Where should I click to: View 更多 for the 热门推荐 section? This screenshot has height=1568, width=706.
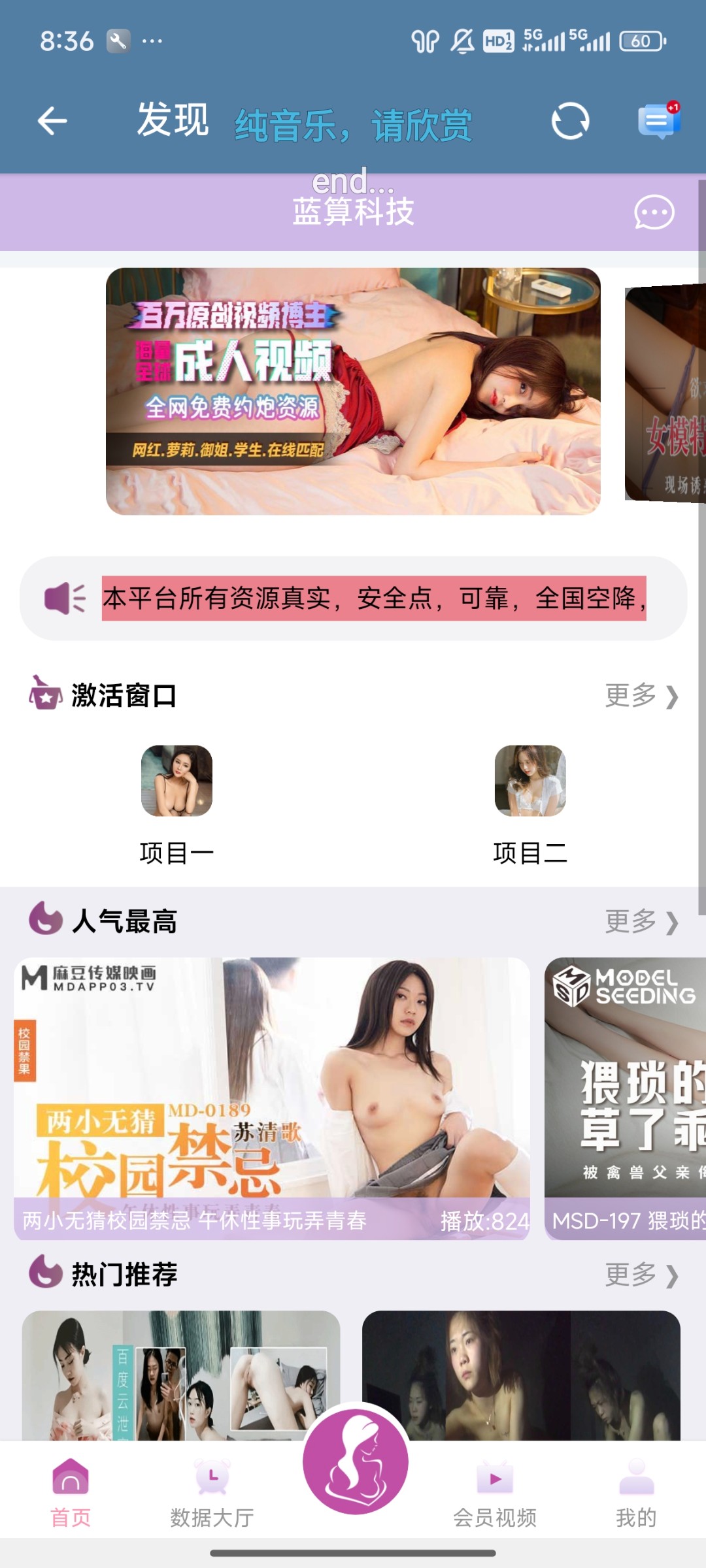pos(641,1275)
